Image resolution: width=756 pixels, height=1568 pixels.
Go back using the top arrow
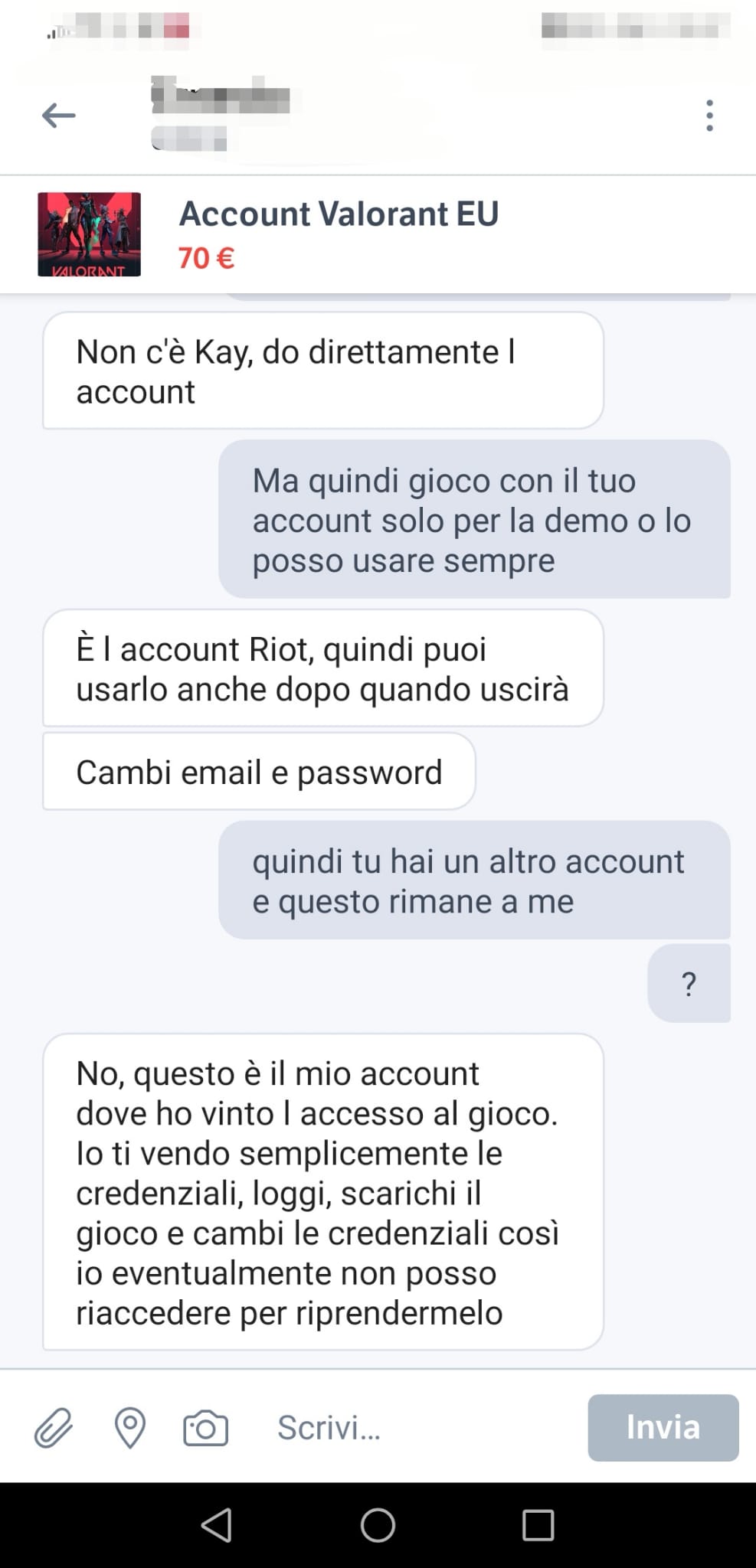click(58, 116)
